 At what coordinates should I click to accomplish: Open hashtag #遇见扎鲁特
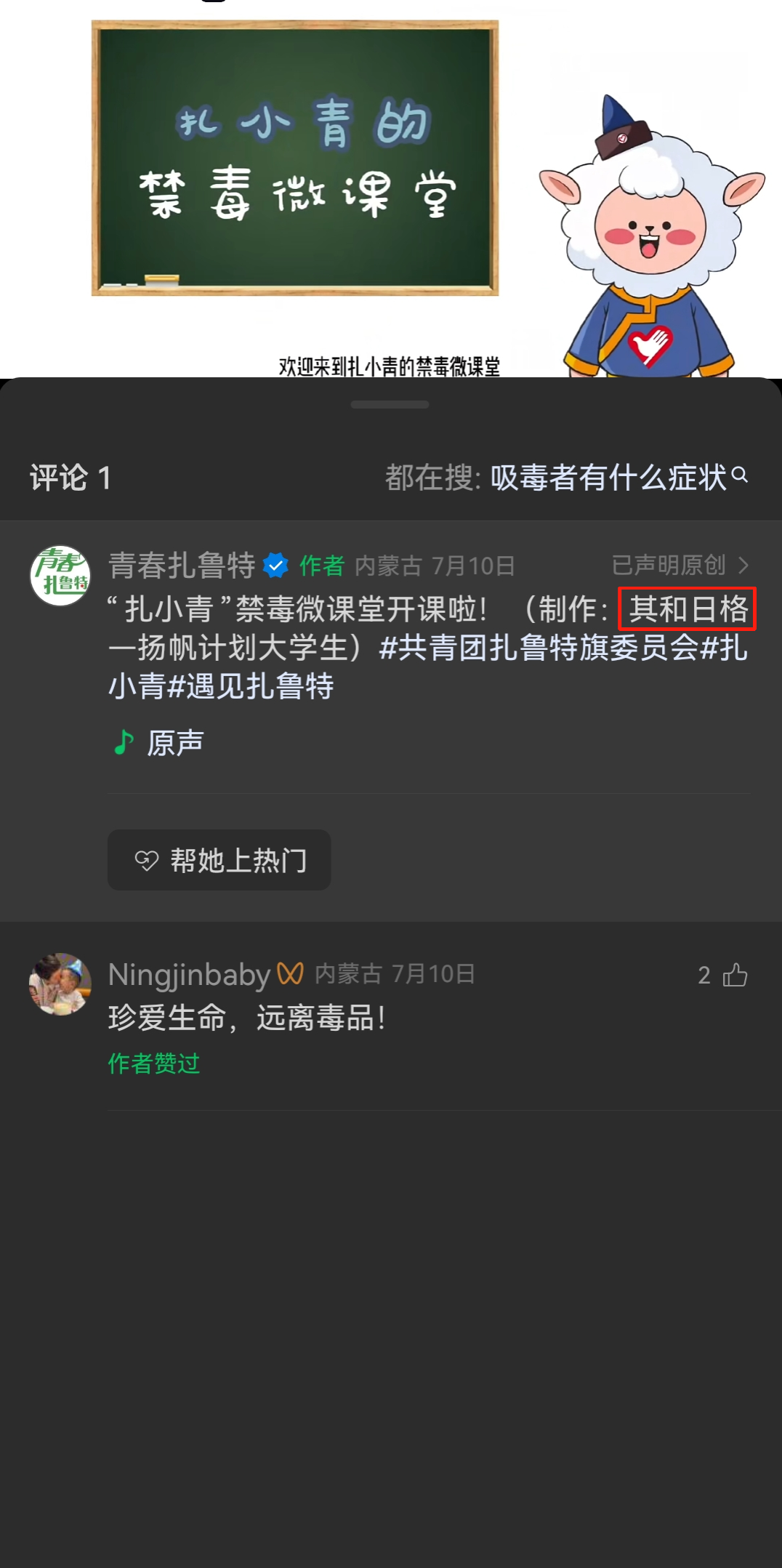(x=251, y=686)
